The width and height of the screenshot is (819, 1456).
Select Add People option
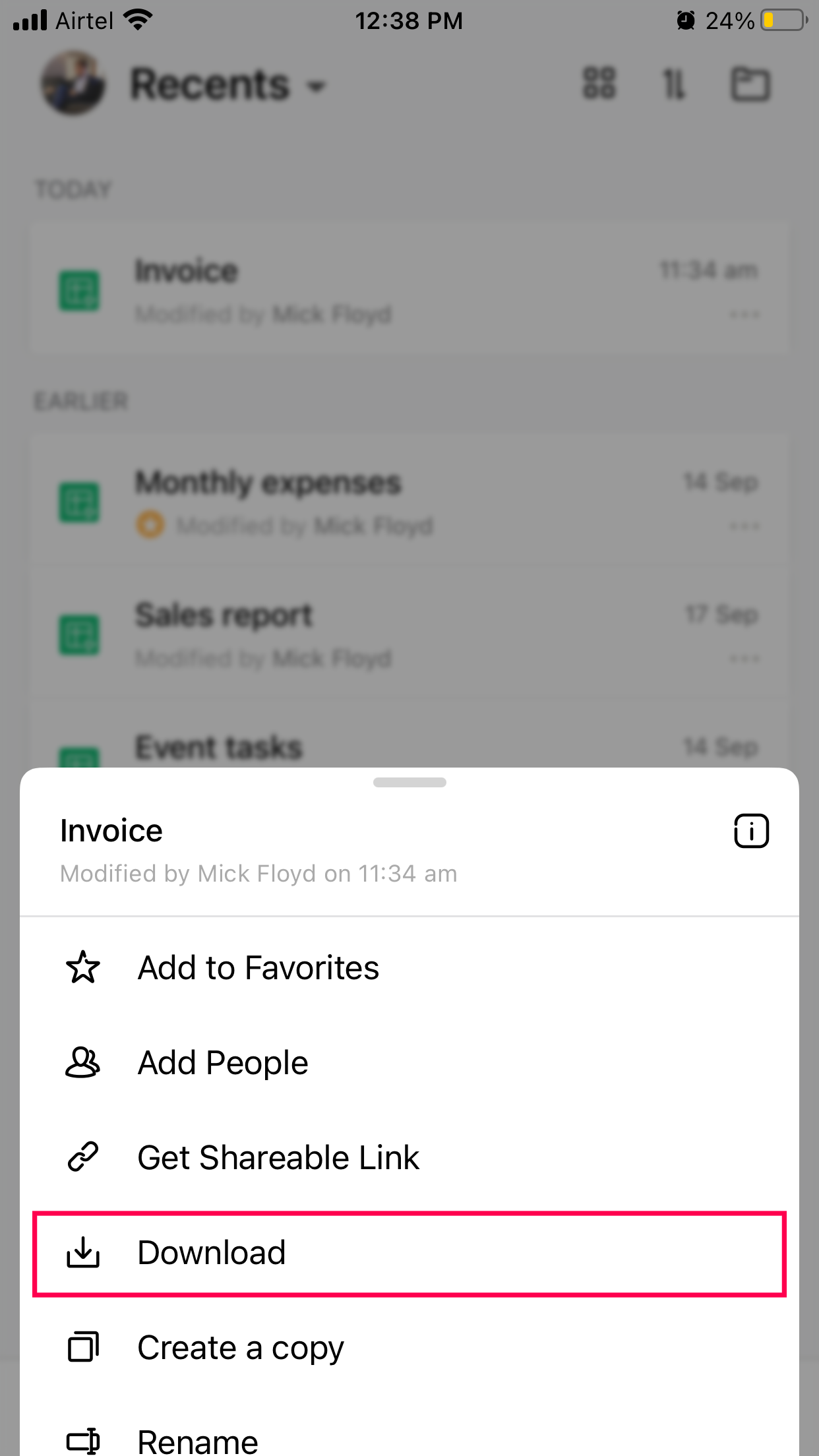[x=223, y=1063]
